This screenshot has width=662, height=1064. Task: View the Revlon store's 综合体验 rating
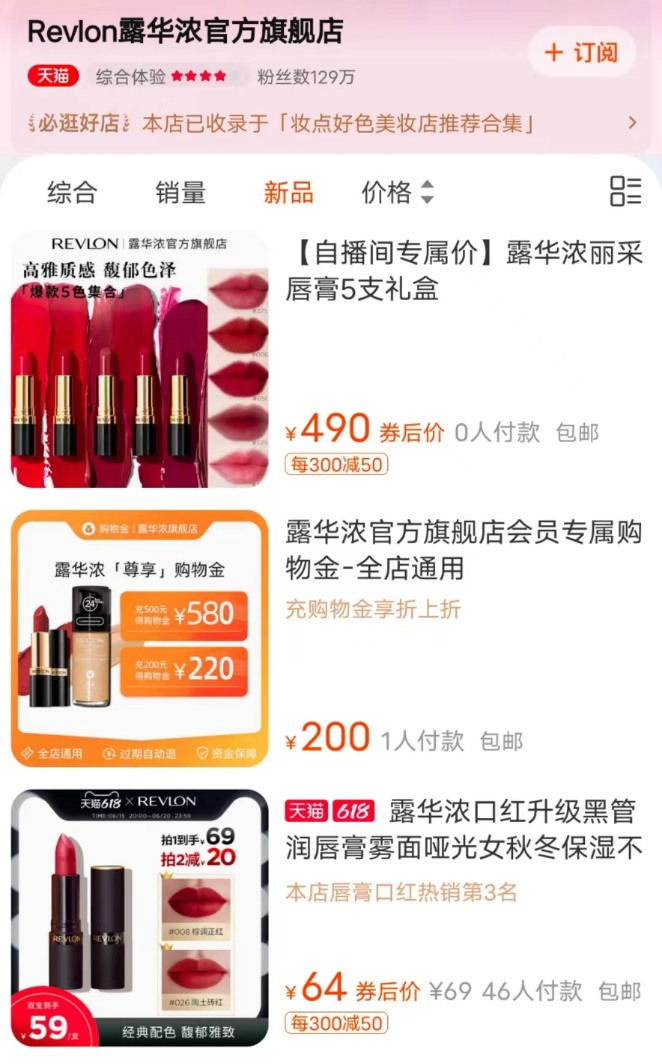pos(168,76)
